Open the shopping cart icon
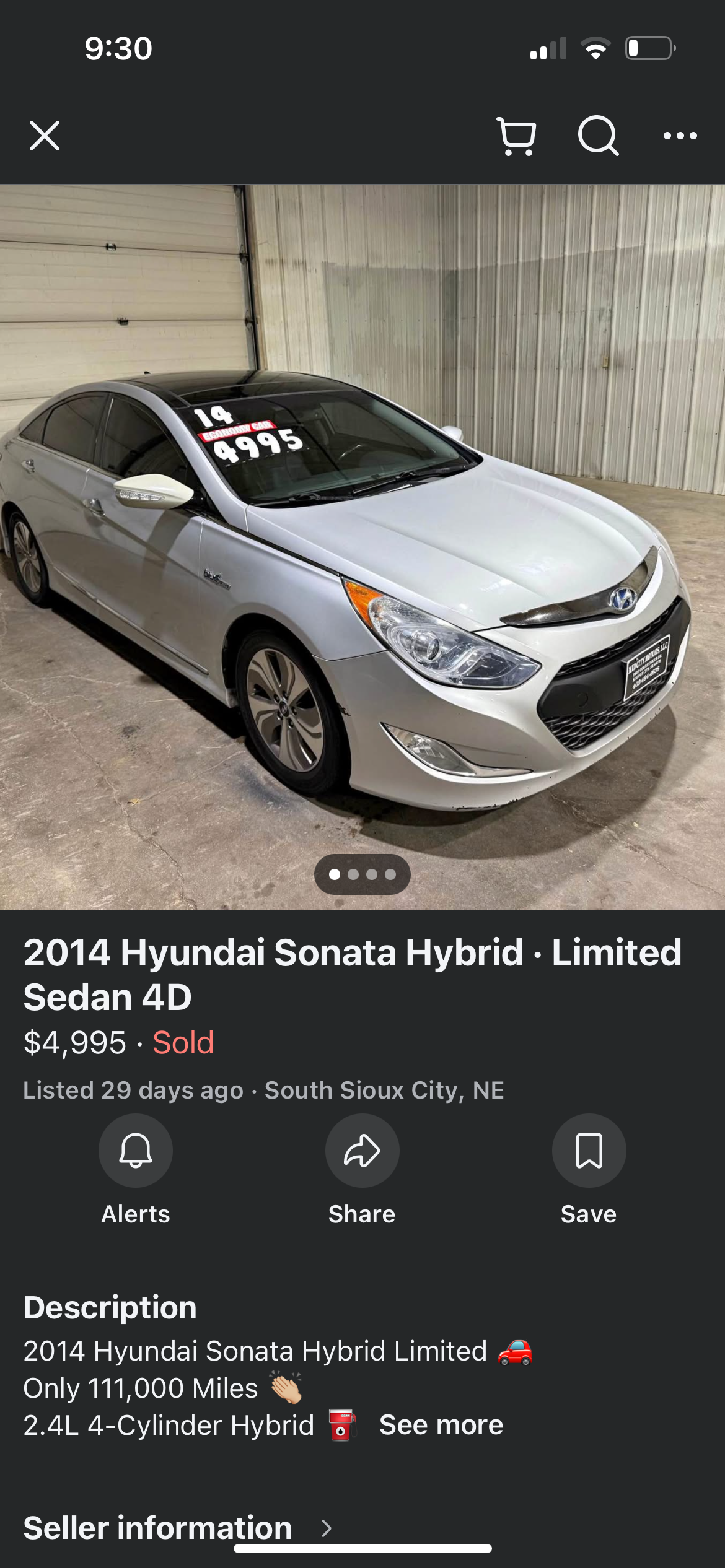The height and width of the screenshot is (1568, 725). click(516, 136)
